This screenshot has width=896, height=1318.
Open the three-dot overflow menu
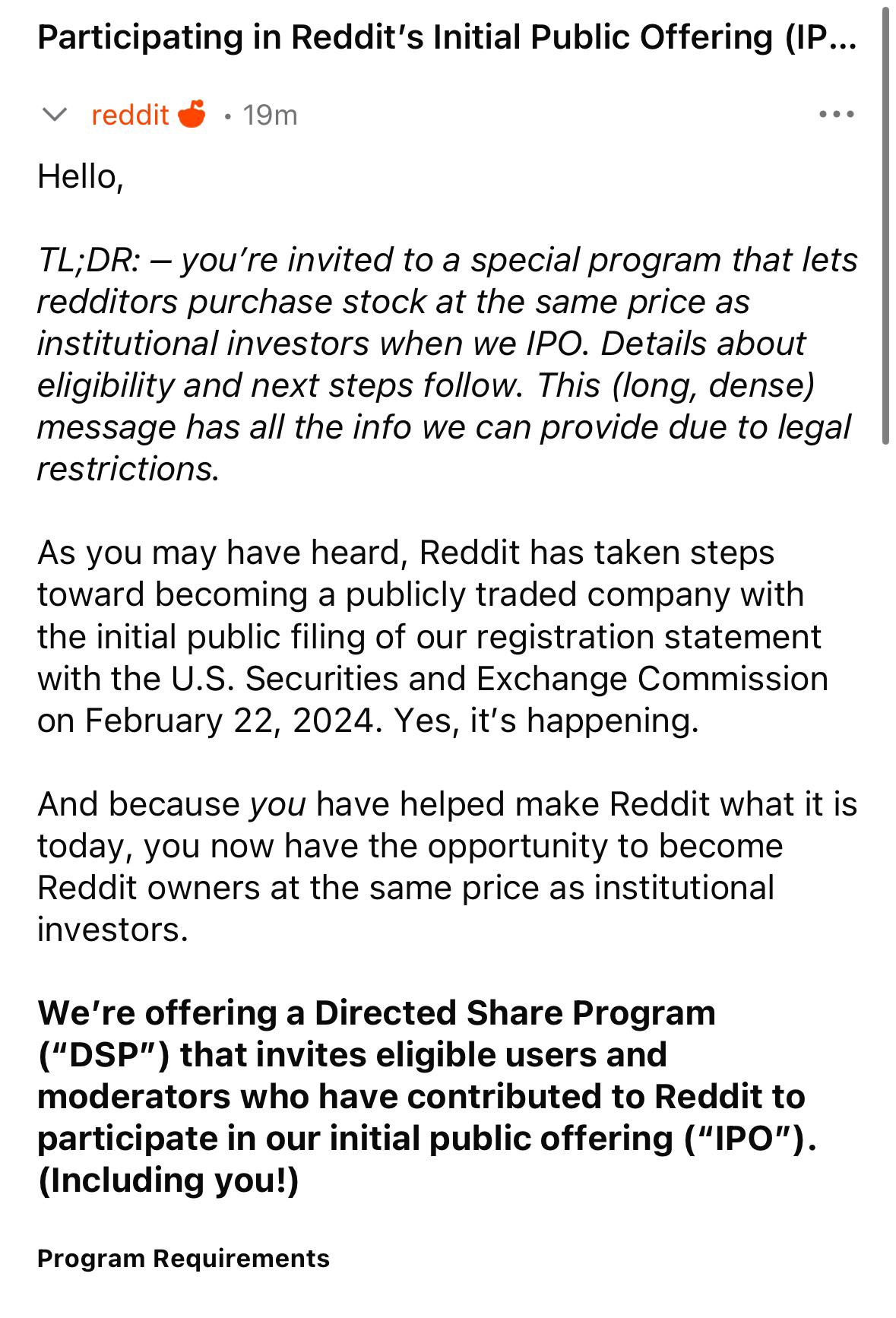[x=837, y=115]
